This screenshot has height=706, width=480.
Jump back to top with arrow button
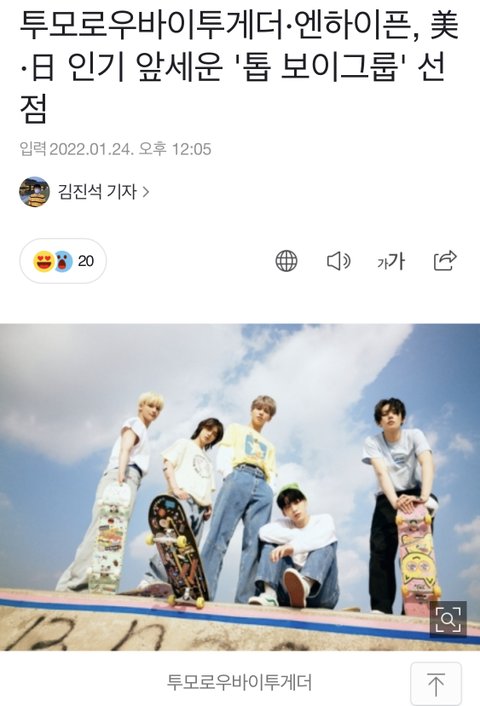coord(436,684)
